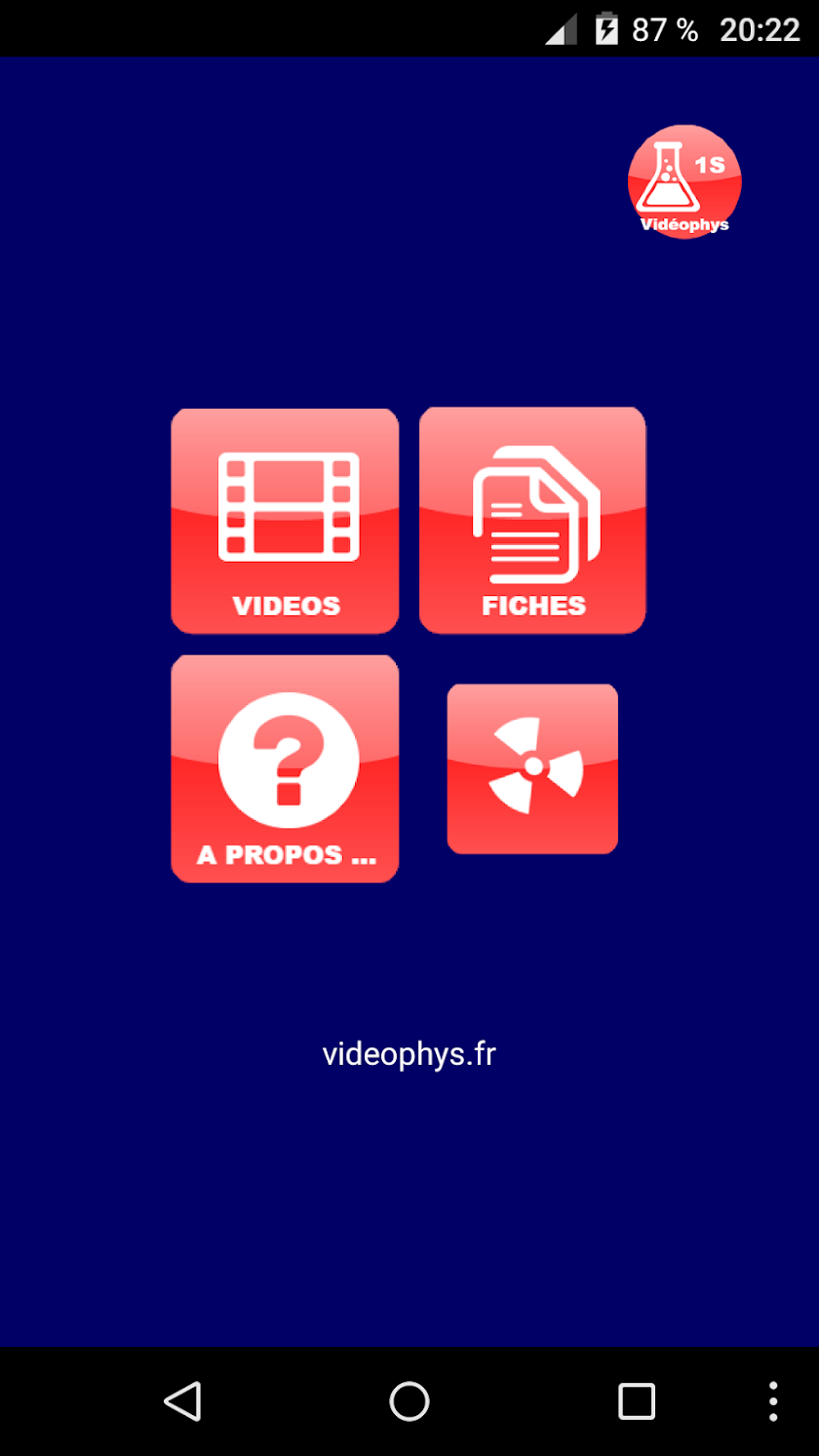This screenshot has width=819, height=1456.
Task: Tap the radioactive symbol button
Action: point(532,768)
